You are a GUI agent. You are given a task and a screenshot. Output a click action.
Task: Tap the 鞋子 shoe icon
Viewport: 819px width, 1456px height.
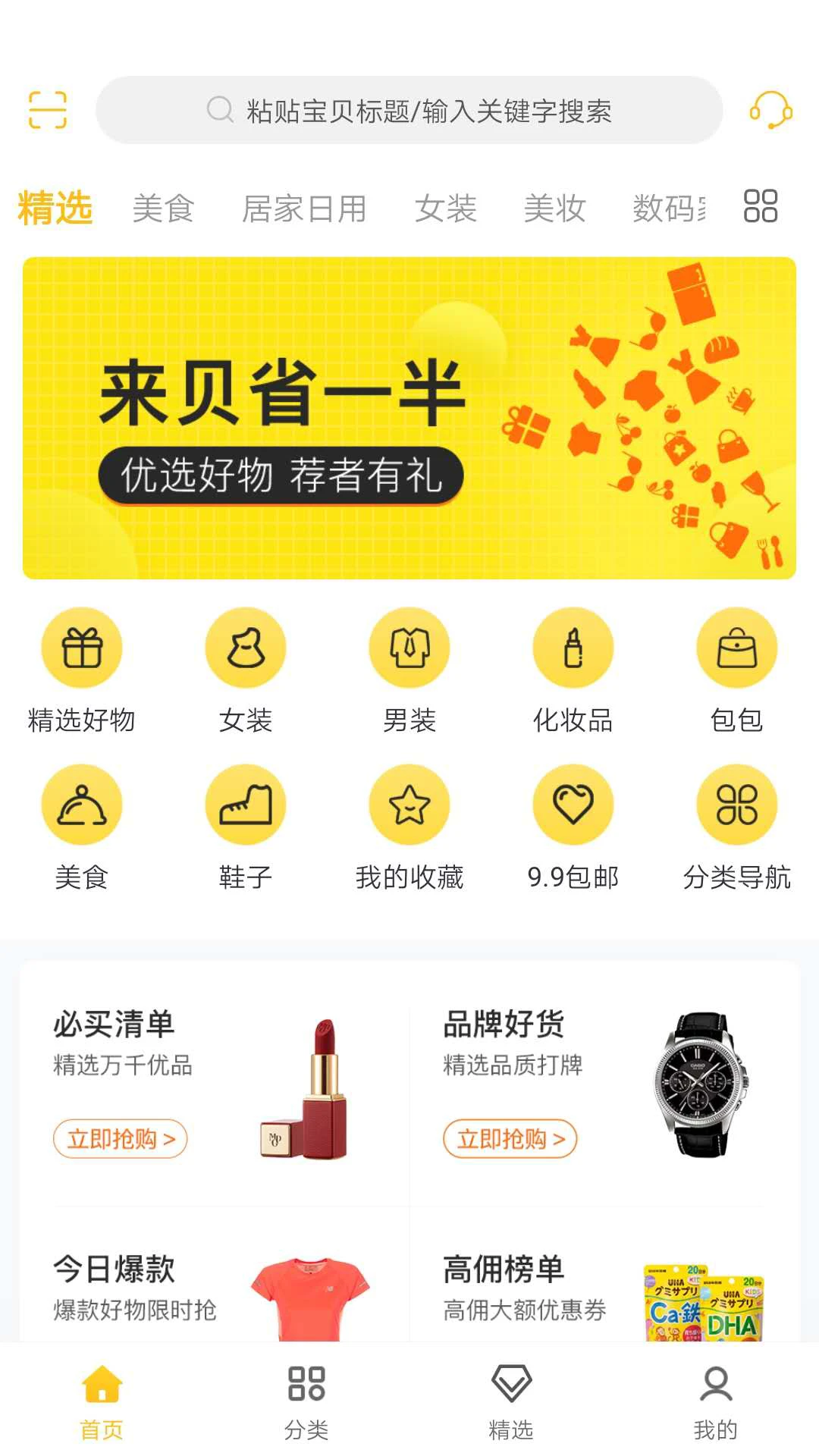click(246, 806)
